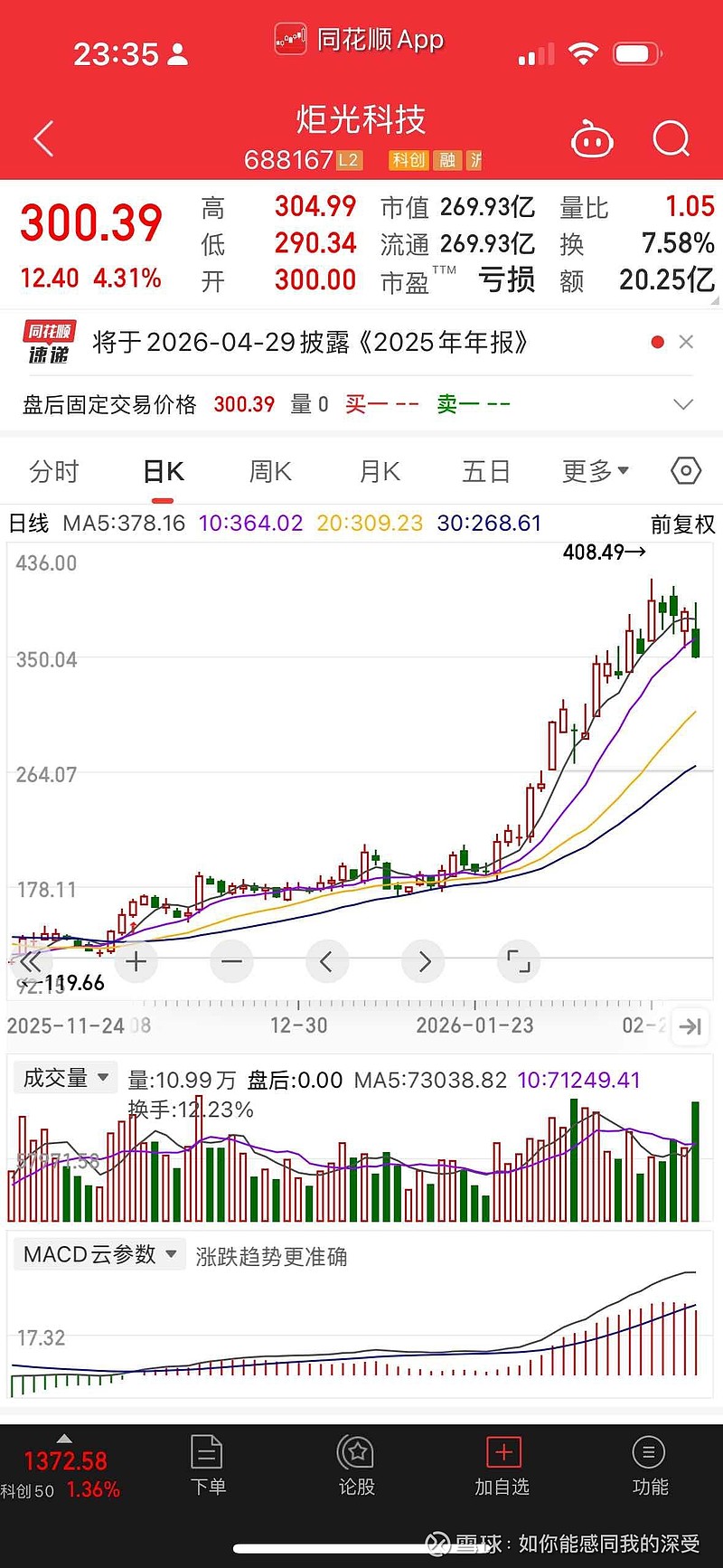Zoom out of chart with minus icon
This screenshot has width=723, height=1568.
[x=231, y=961]
